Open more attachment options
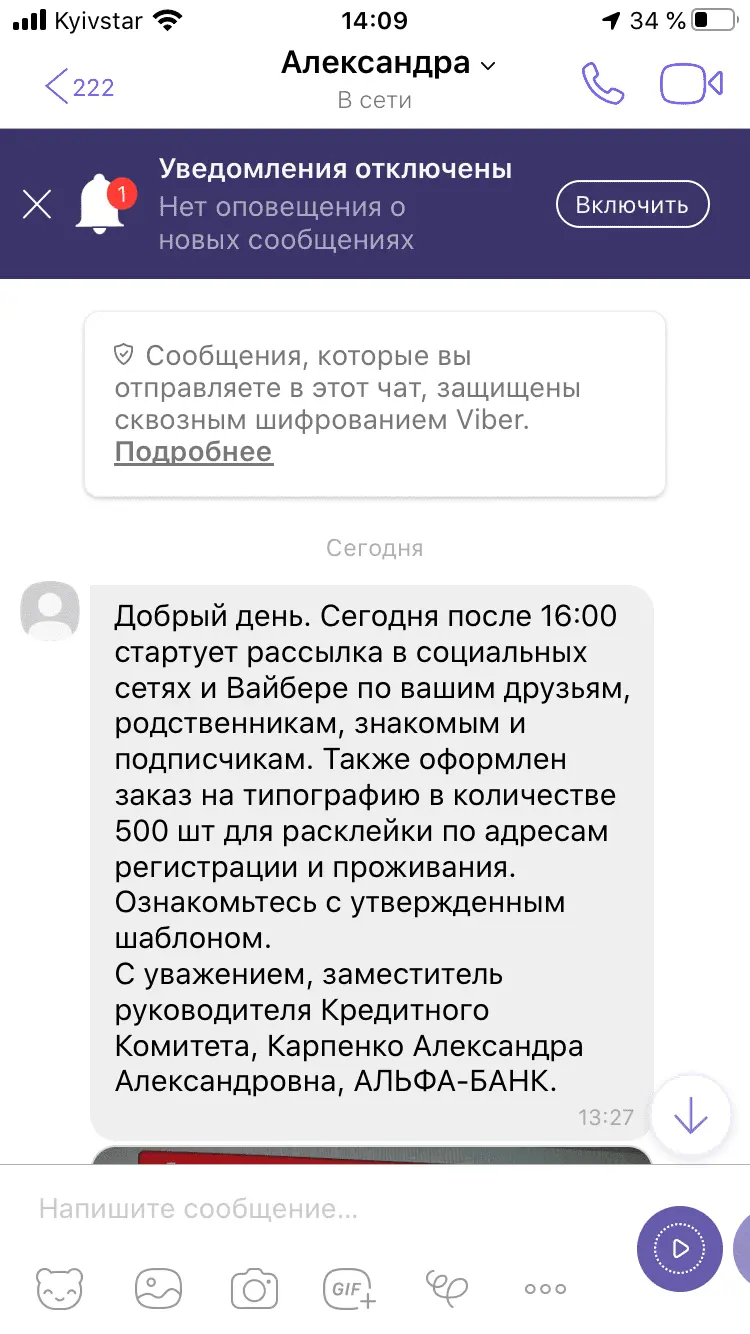 click(x=545, y=1288)
